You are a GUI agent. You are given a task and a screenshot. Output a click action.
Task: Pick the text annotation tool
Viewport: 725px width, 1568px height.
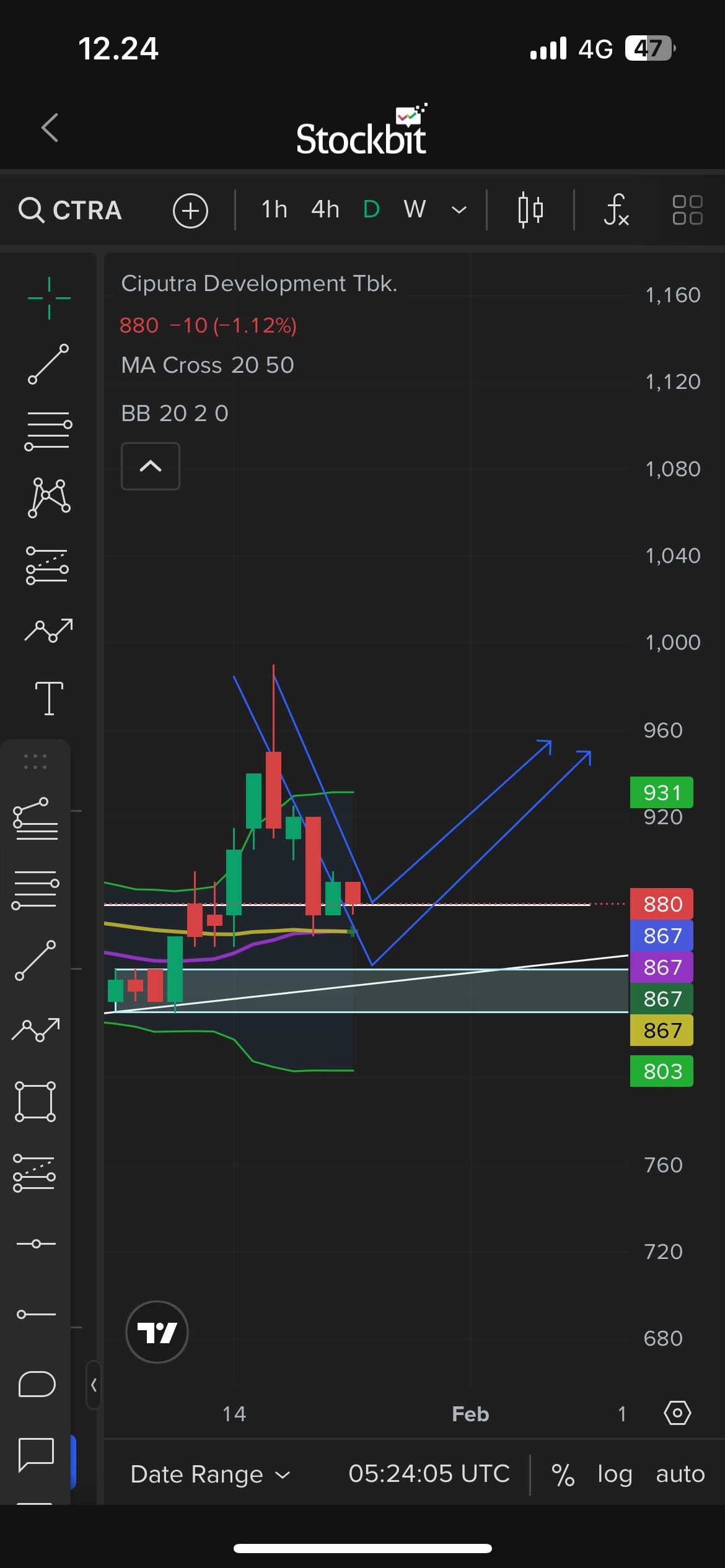coord(49,698)
